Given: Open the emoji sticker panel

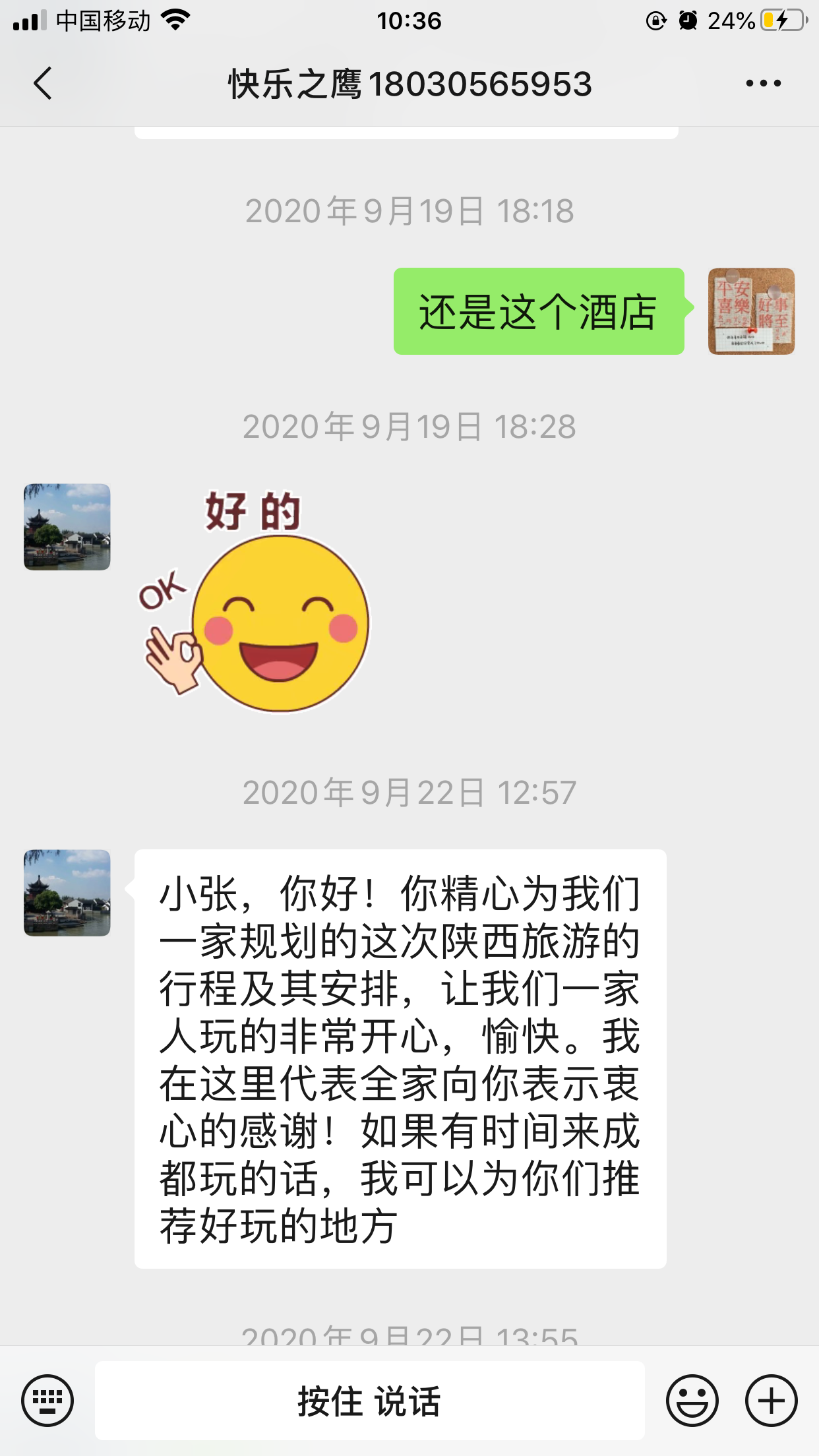Looking at the screenshot, I should [692, 1400].
